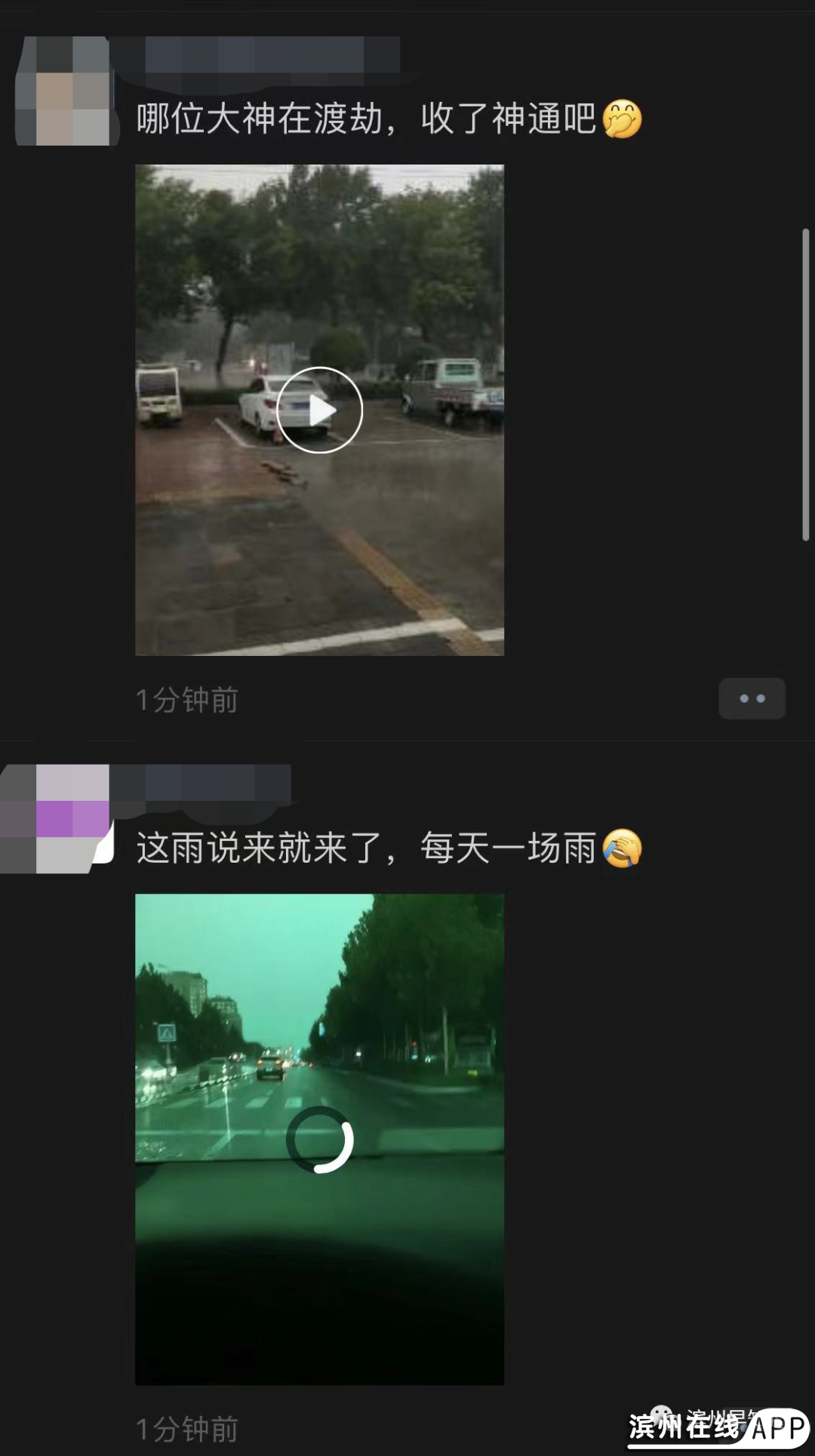
Task: View the second poster's purple avatar profile
Action: coord(57,819)
